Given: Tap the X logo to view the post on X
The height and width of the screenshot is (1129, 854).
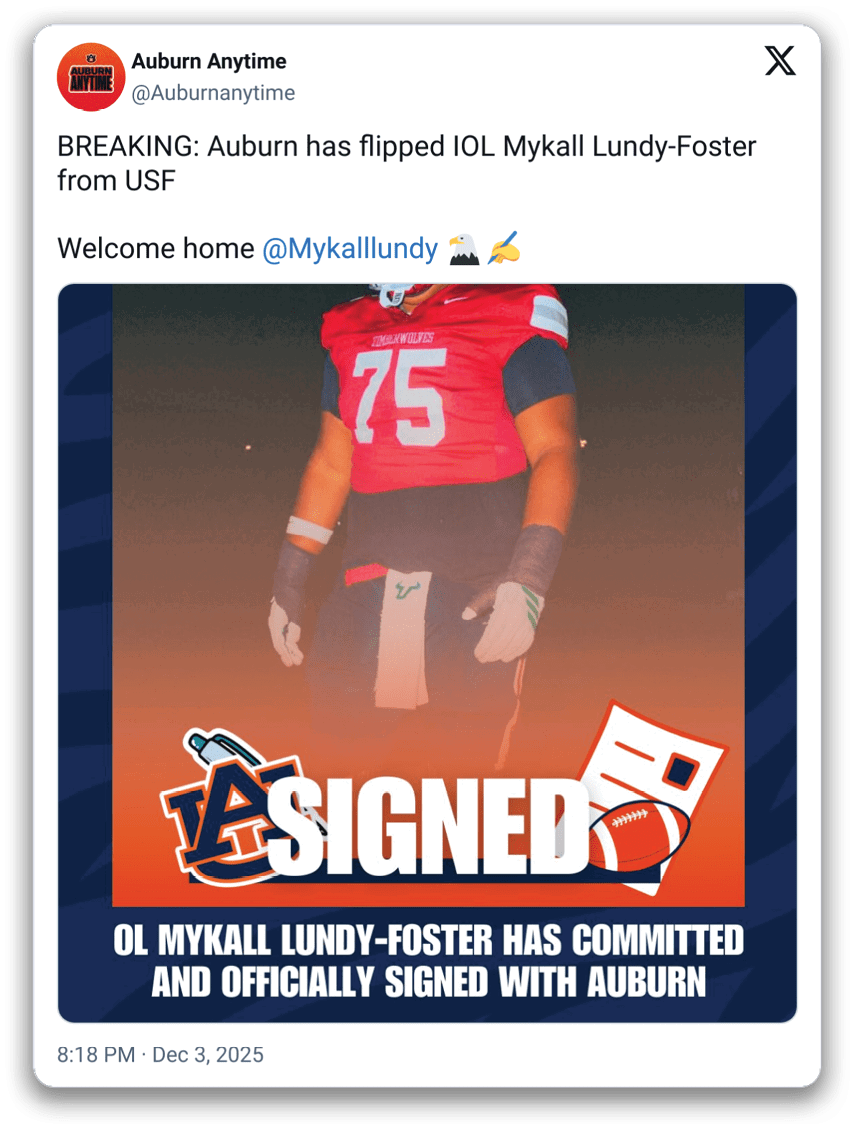Looking at the screenshot, I should 780,62.
